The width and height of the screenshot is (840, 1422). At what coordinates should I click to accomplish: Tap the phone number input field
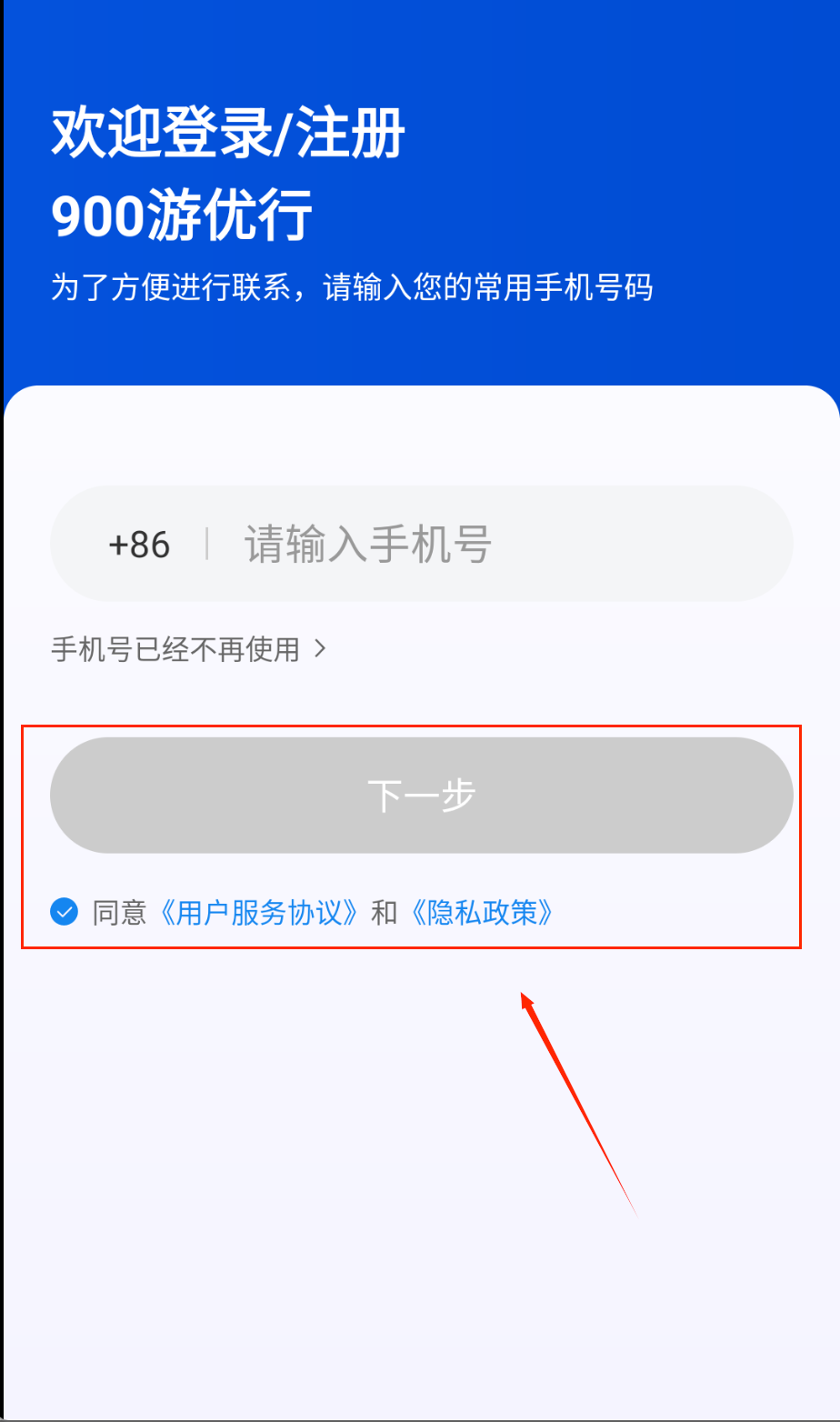click(x=491, y=544)
